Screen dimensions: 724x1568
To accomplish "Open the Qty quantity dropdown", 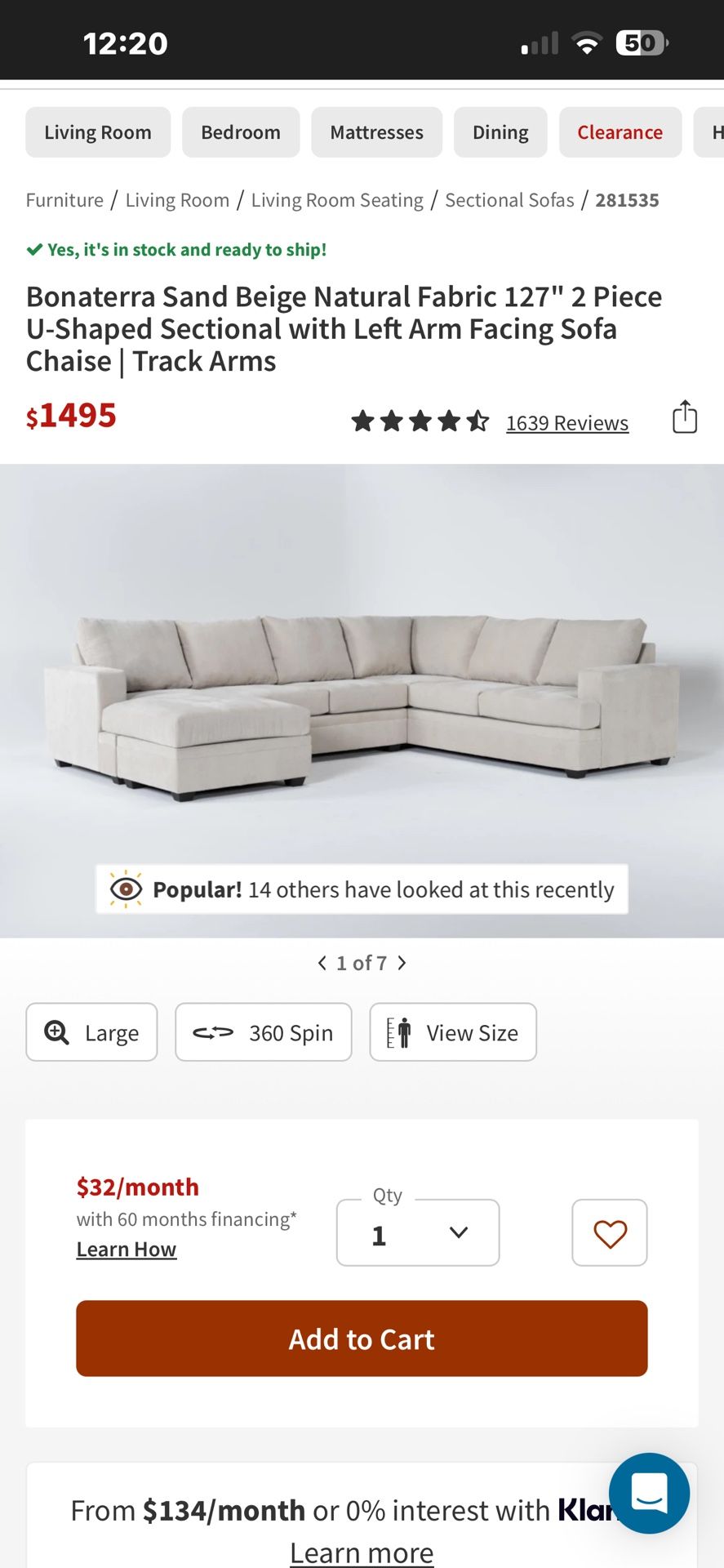I will click(x=417, y=1233).
